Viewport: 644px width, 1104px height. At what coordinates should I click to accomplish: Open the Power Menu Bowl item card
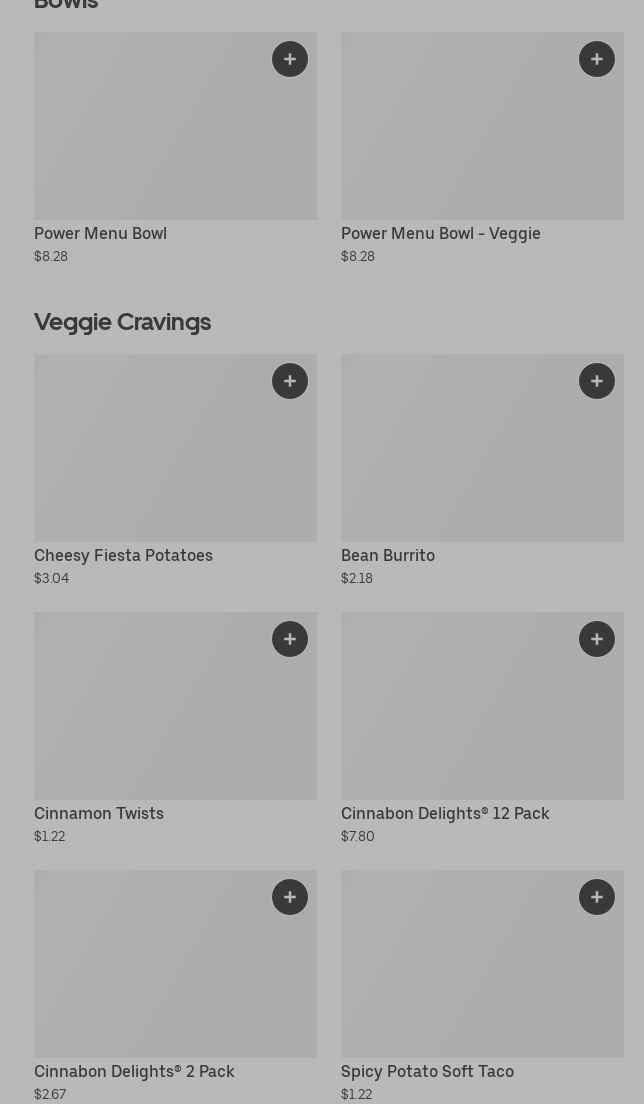pos(175,149)
